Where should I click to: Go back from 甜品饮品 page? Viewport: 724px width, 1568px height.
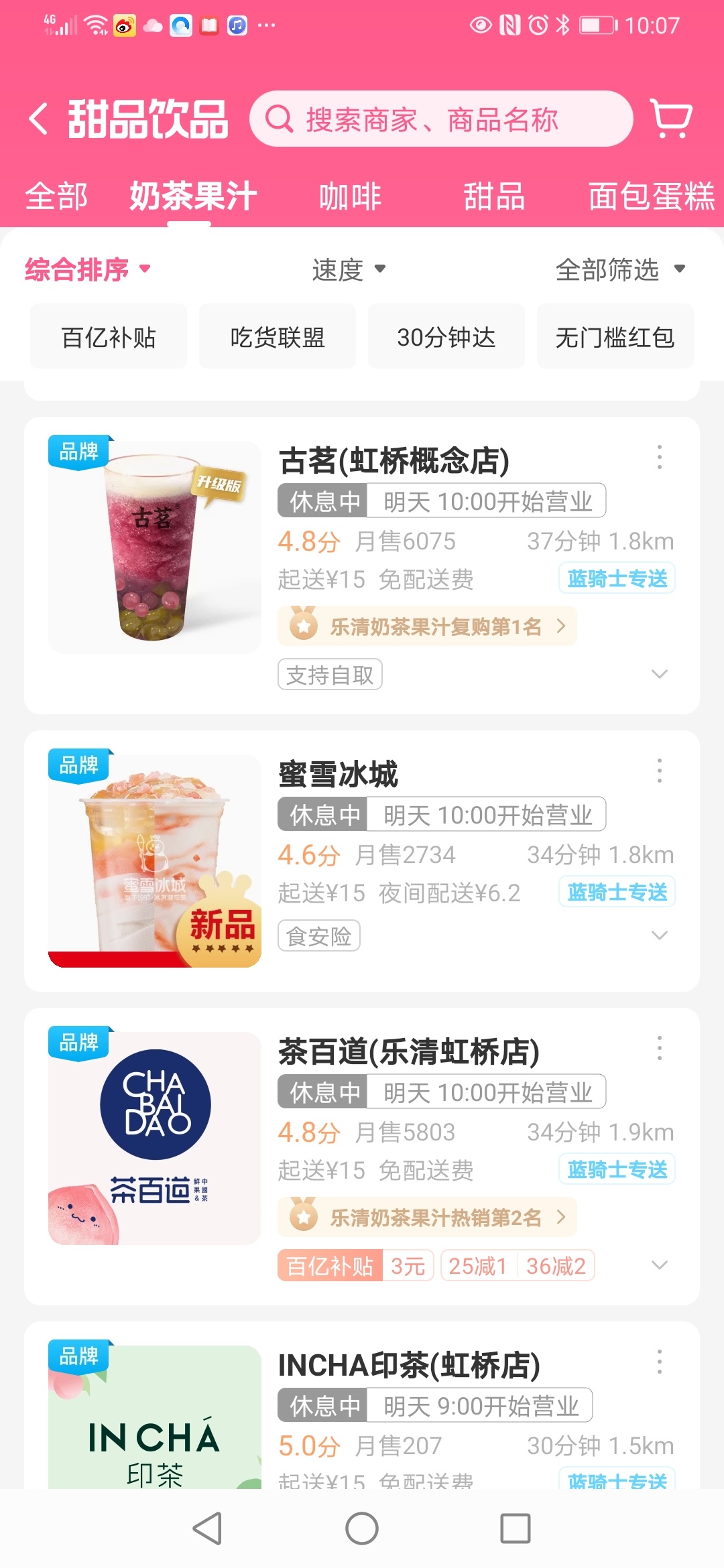[39, 119]
